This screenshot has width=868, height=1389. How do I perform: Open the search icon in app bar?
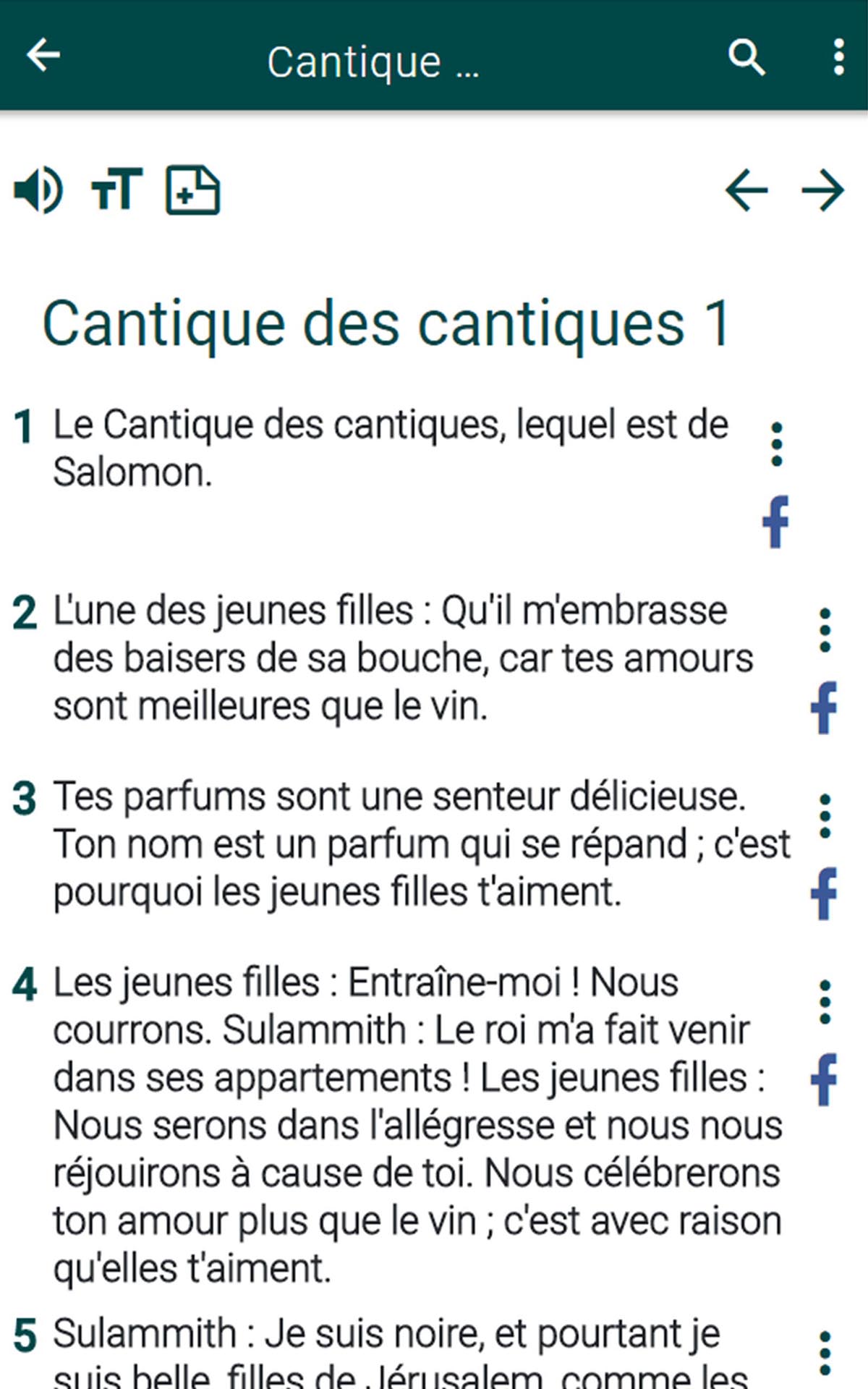(x=746, y=56)
